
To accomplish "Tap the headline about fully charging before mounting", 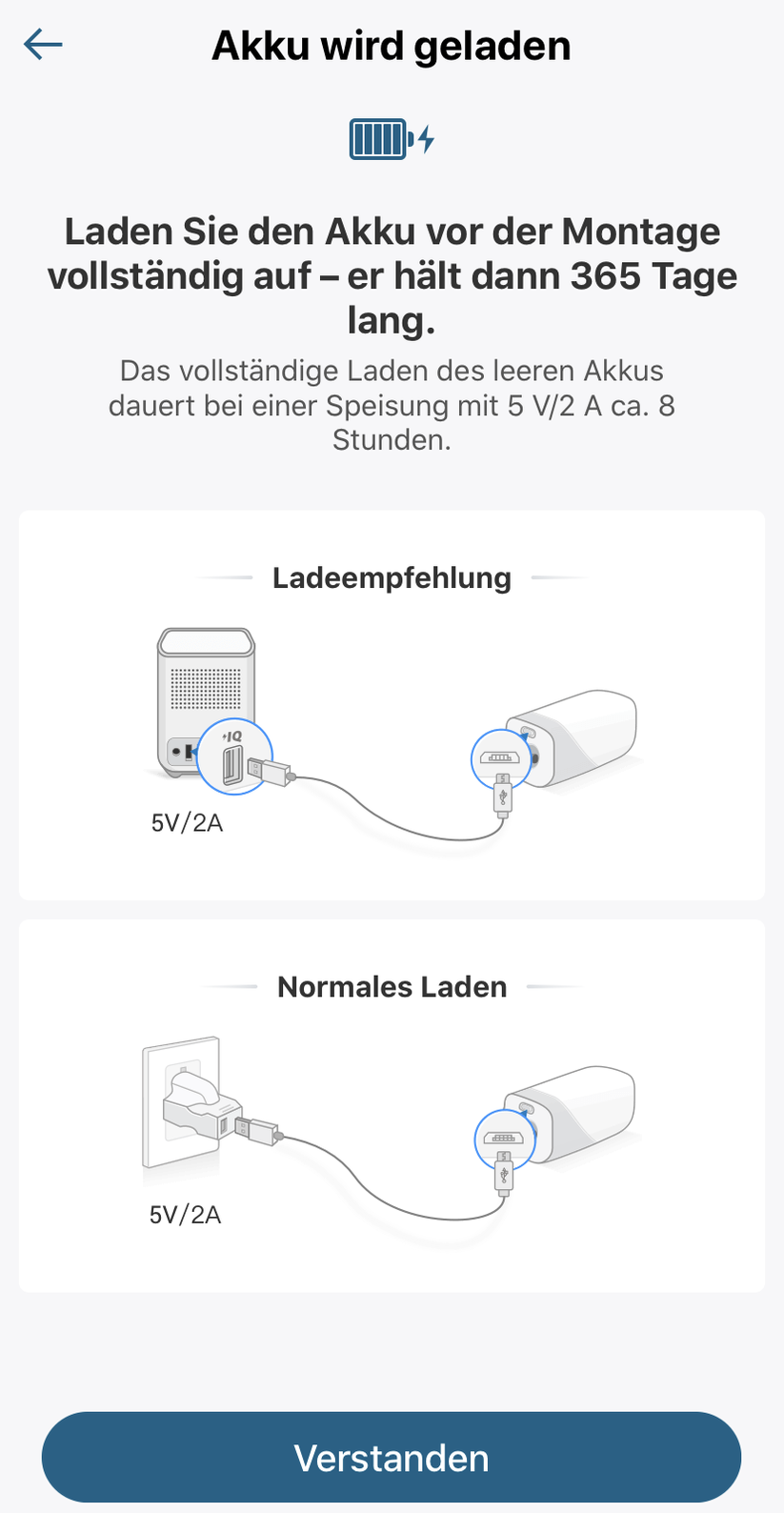I will (392, 275).
